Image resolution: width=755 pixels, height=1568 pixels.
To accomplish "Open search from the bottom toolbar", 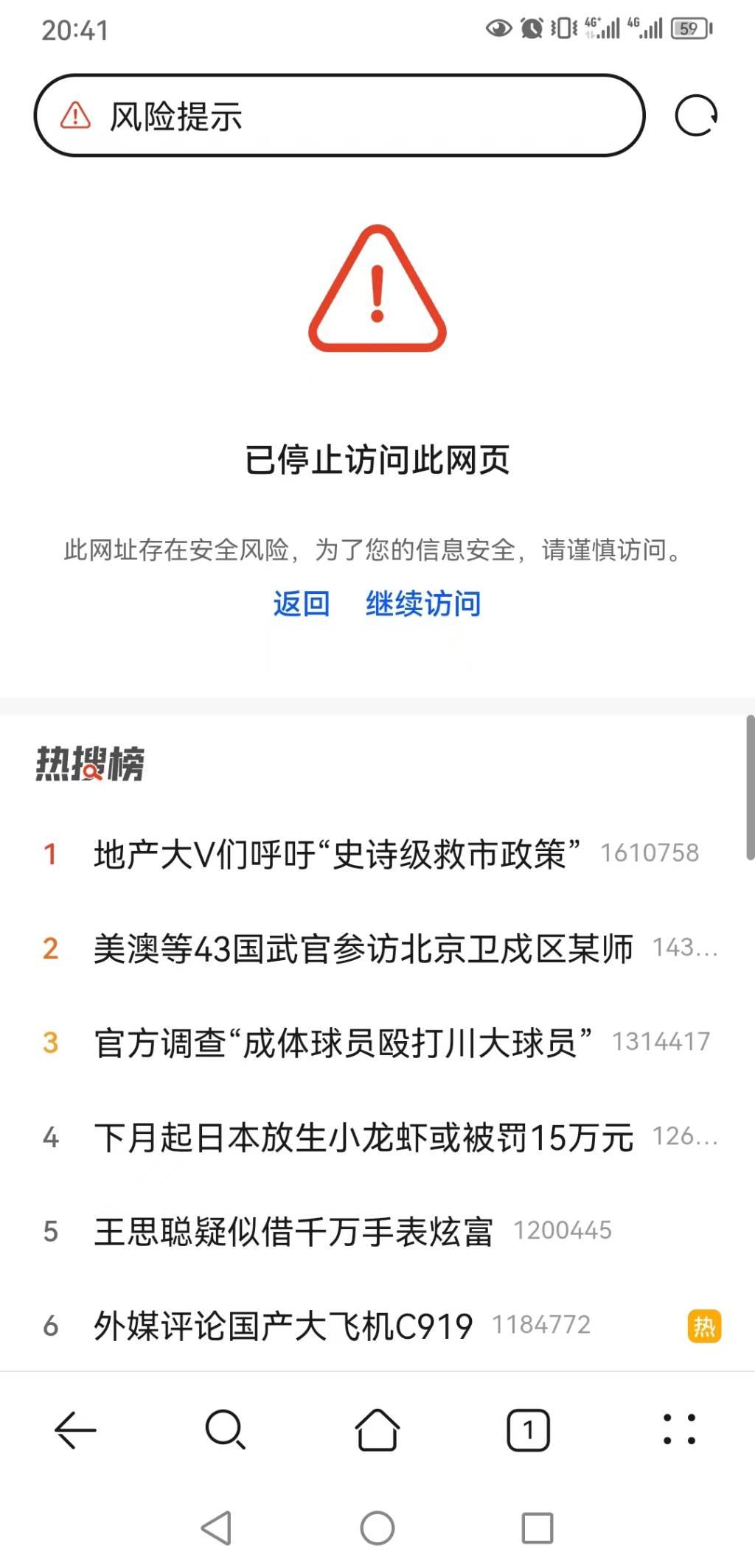I will pyautogui.click(x=226, y=1430).
